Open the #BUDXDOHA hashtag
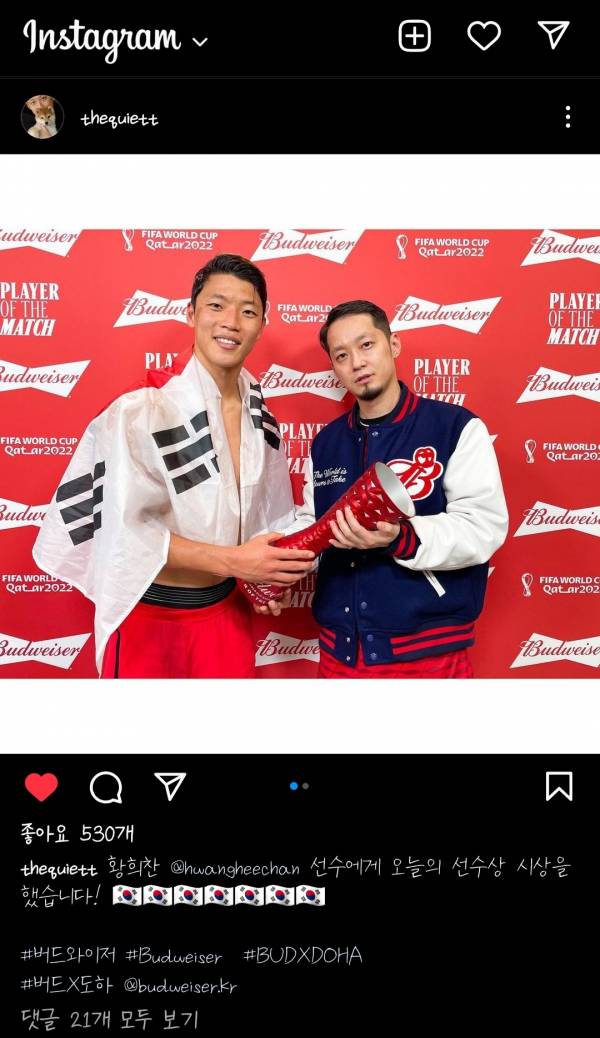The width and height of the screenshot is (600, 1038). (302, 955)
